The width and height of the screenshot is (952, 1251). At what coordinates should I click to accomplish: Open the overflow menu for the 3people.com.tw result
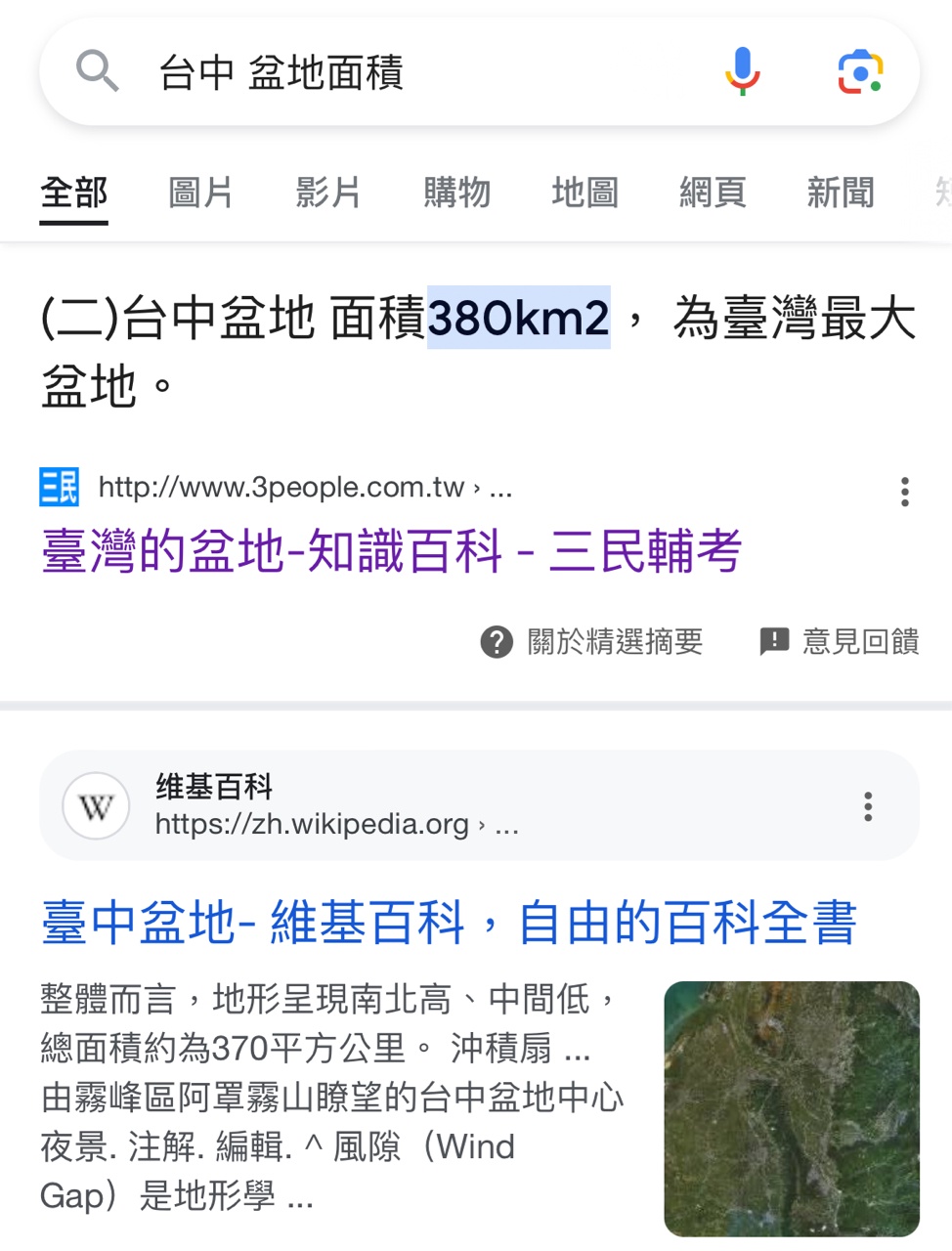click(905, 492)
